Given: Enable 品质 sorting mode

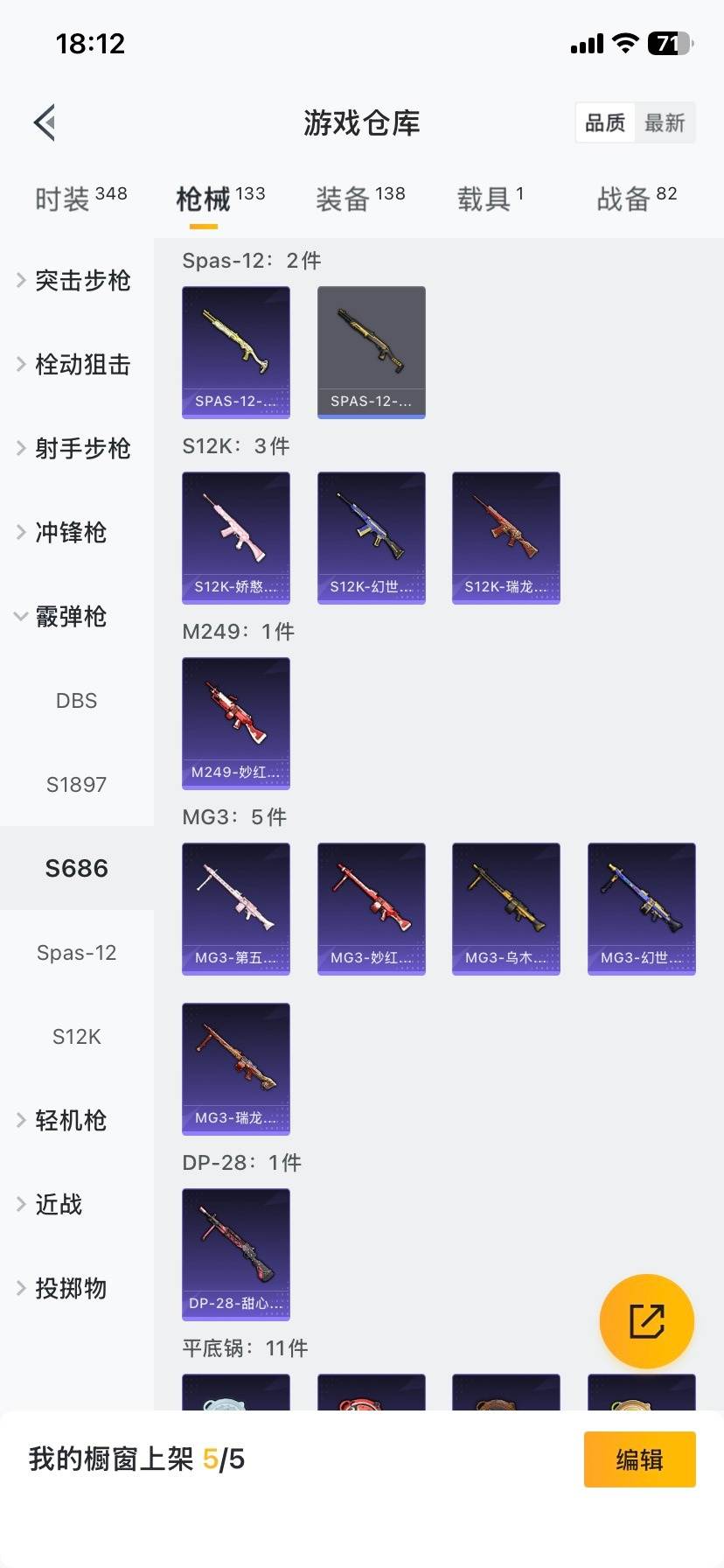Looking at the screenshot, I should (x=605, y=122).
